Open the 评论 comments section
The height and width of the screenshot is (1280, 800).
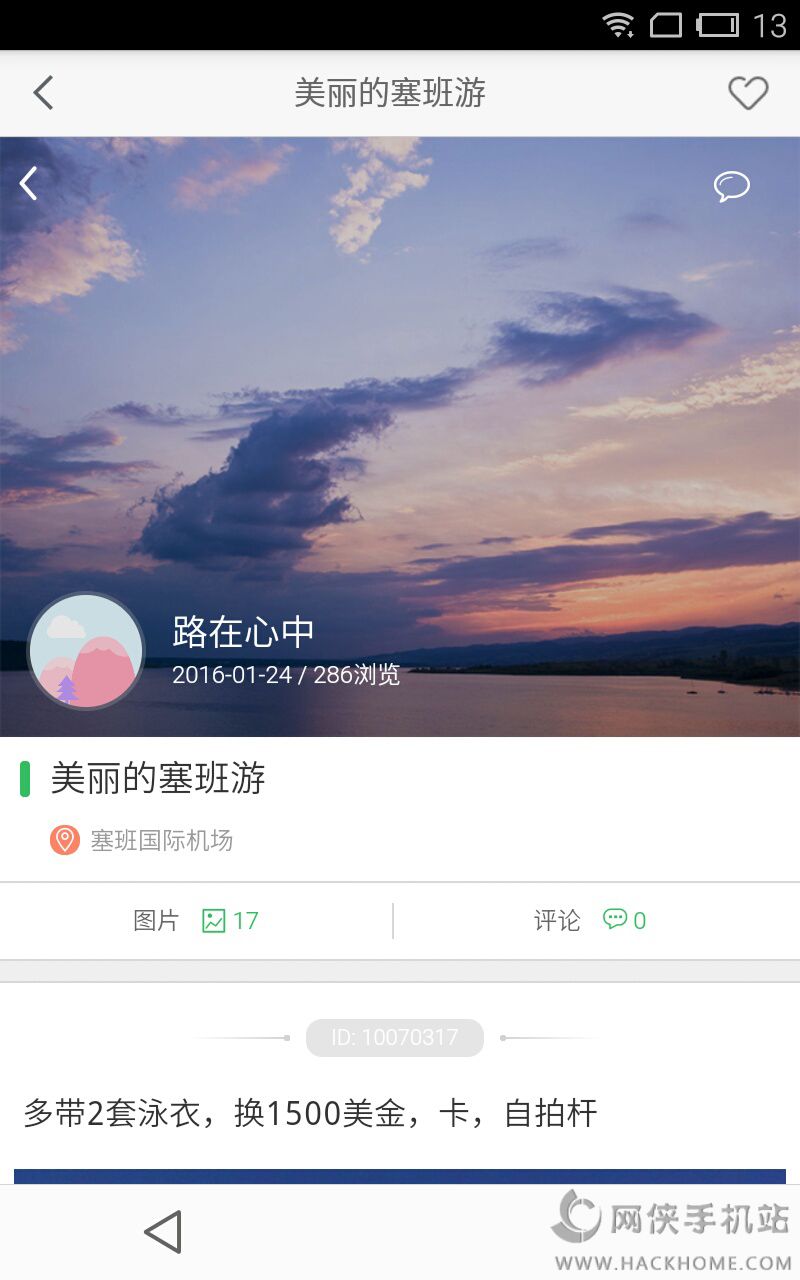pyautogui.click(x=590, y=920)
